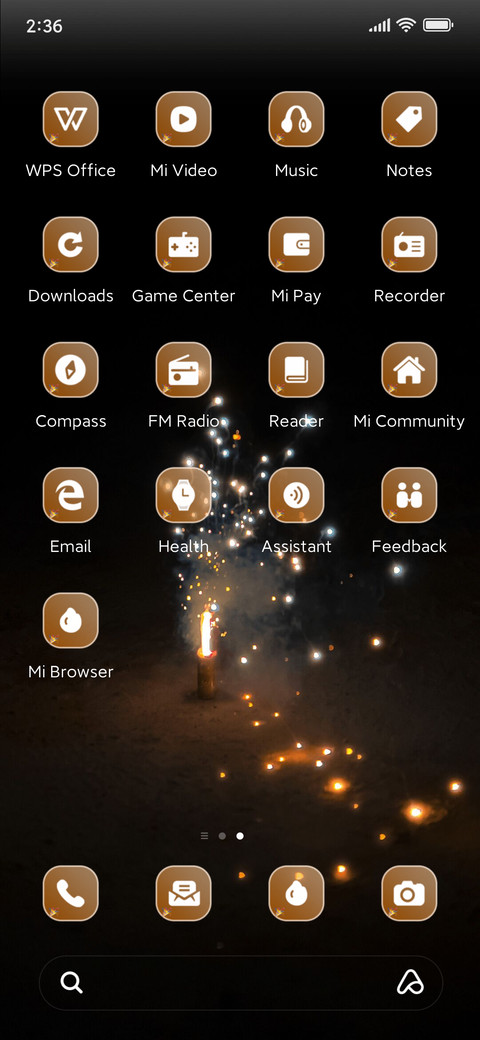480x1040 pixels.
Task: Open the Downloads app
Action: pos(71,245)
